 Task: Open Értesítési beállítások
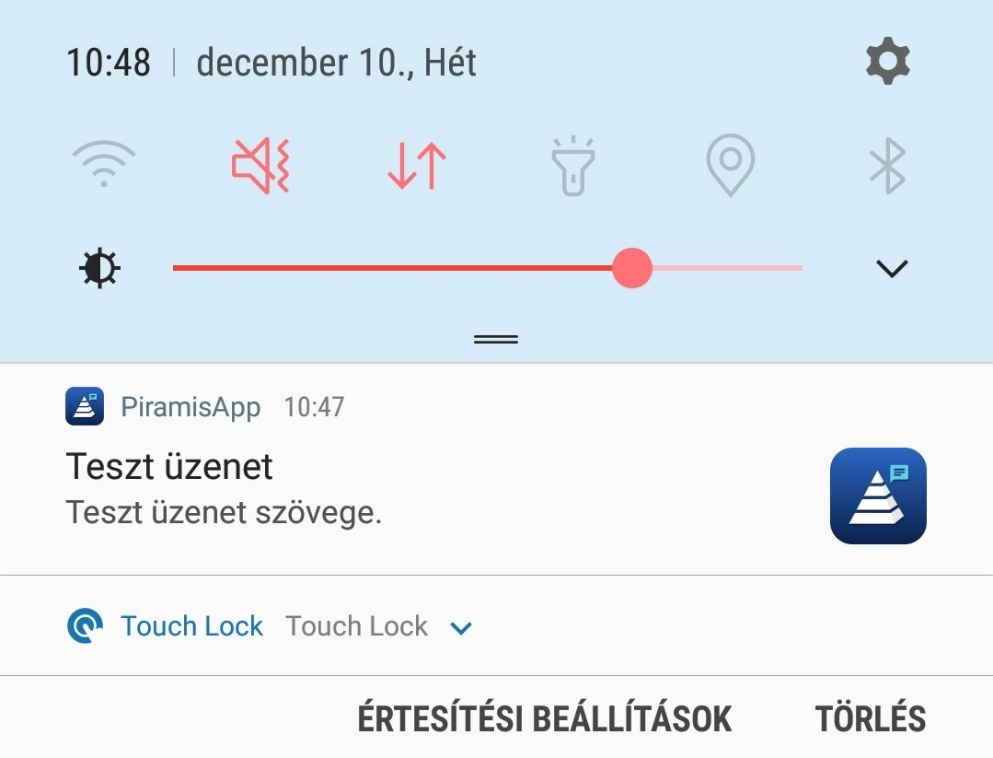545,718
